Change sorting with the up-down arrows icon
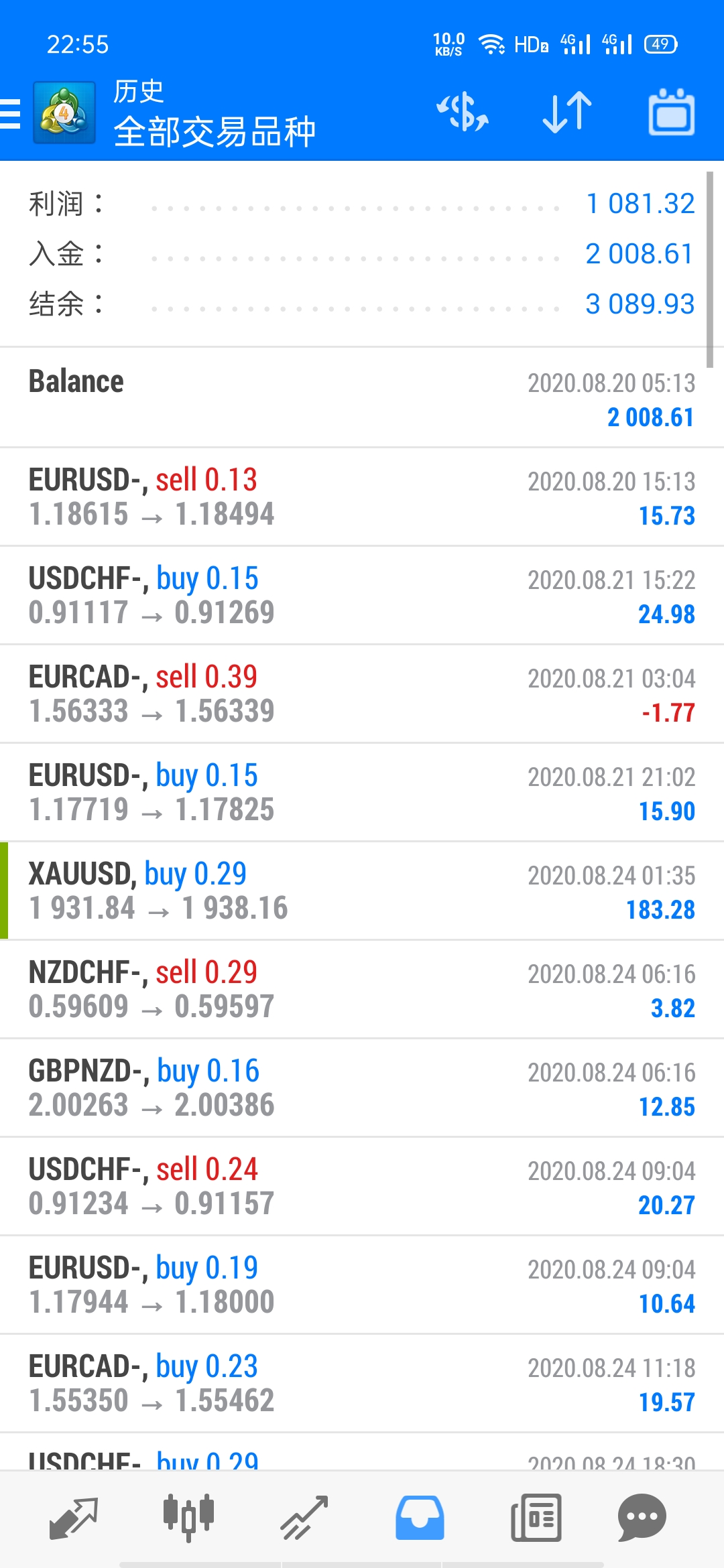The height and width of the screenshot is (1568, 724). (x=567, y=112)
